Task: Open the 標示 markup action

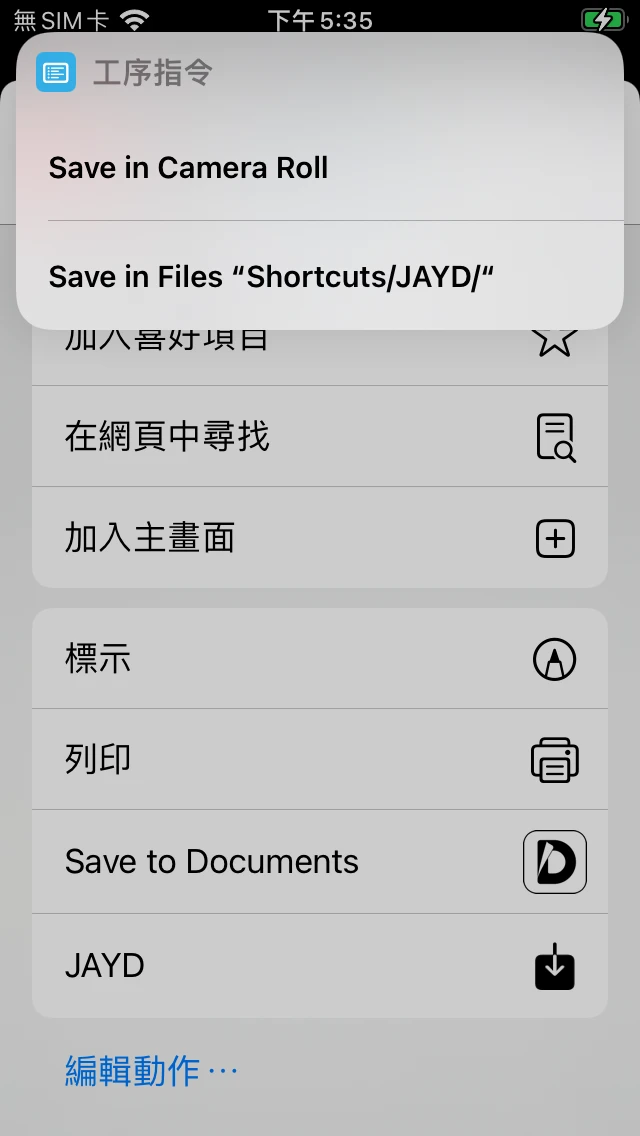Action: 319,659
